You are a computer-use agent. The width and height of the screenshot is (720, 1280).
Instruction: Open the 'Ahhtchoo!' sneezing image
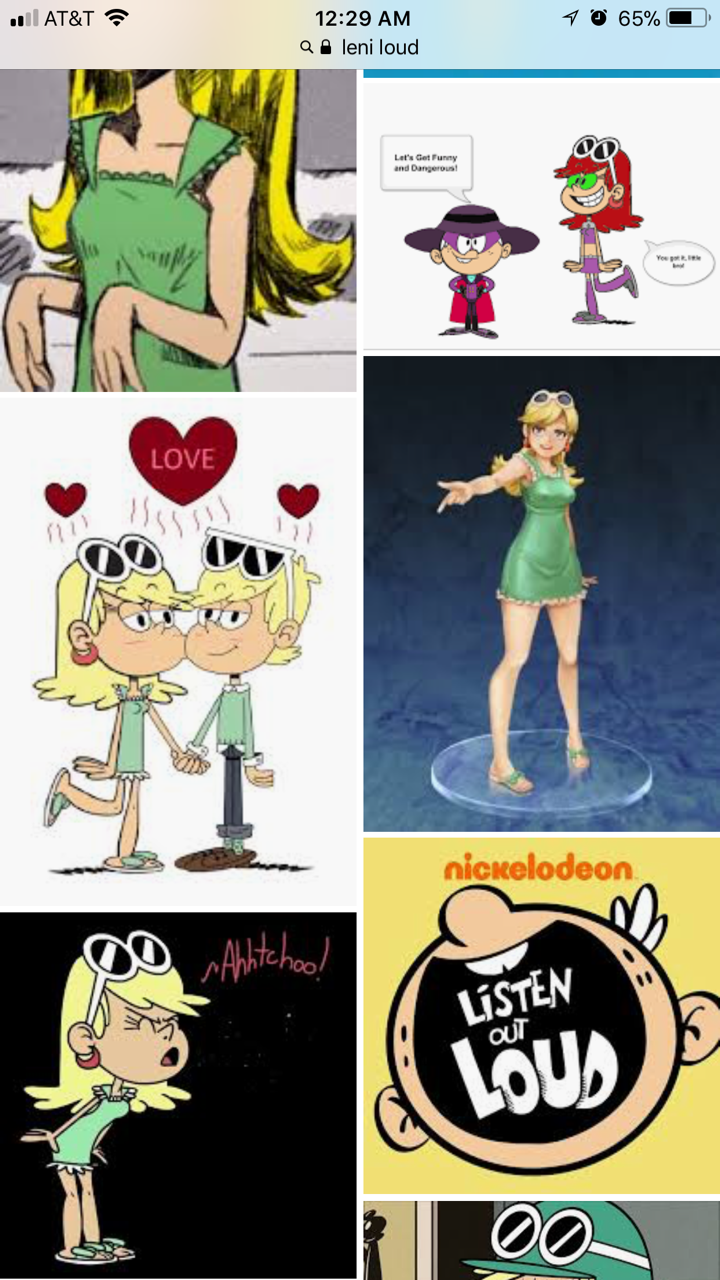pos(178,1095)
